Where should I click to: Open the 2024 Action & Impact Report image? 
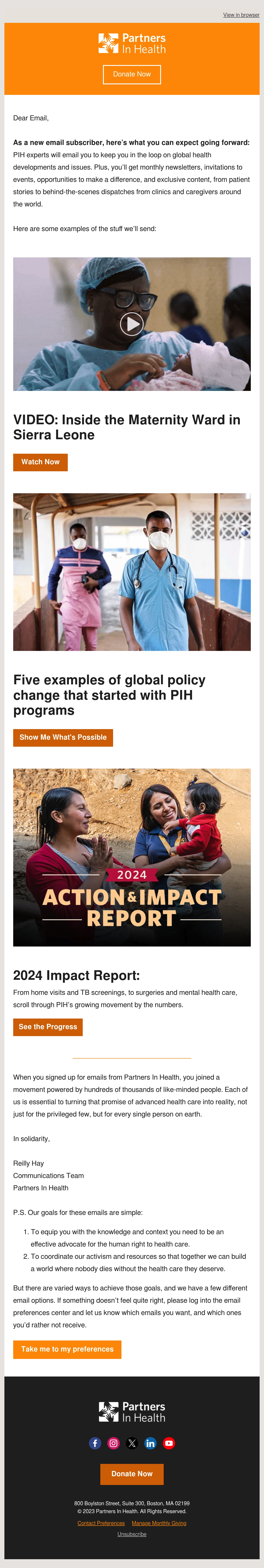click(132, 857)
